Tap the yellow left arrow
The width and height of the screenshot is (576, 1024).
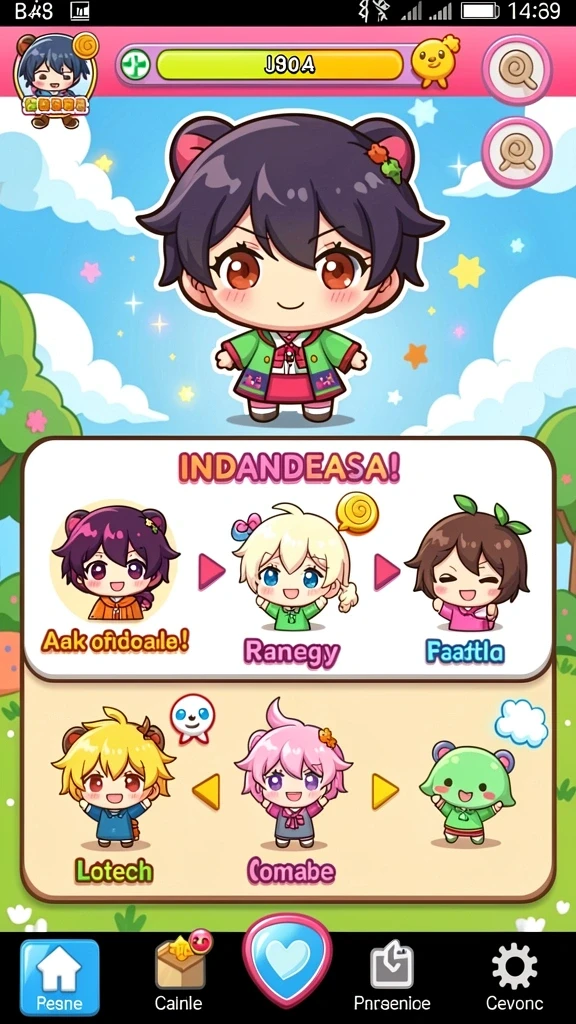[x=206, y=791]
